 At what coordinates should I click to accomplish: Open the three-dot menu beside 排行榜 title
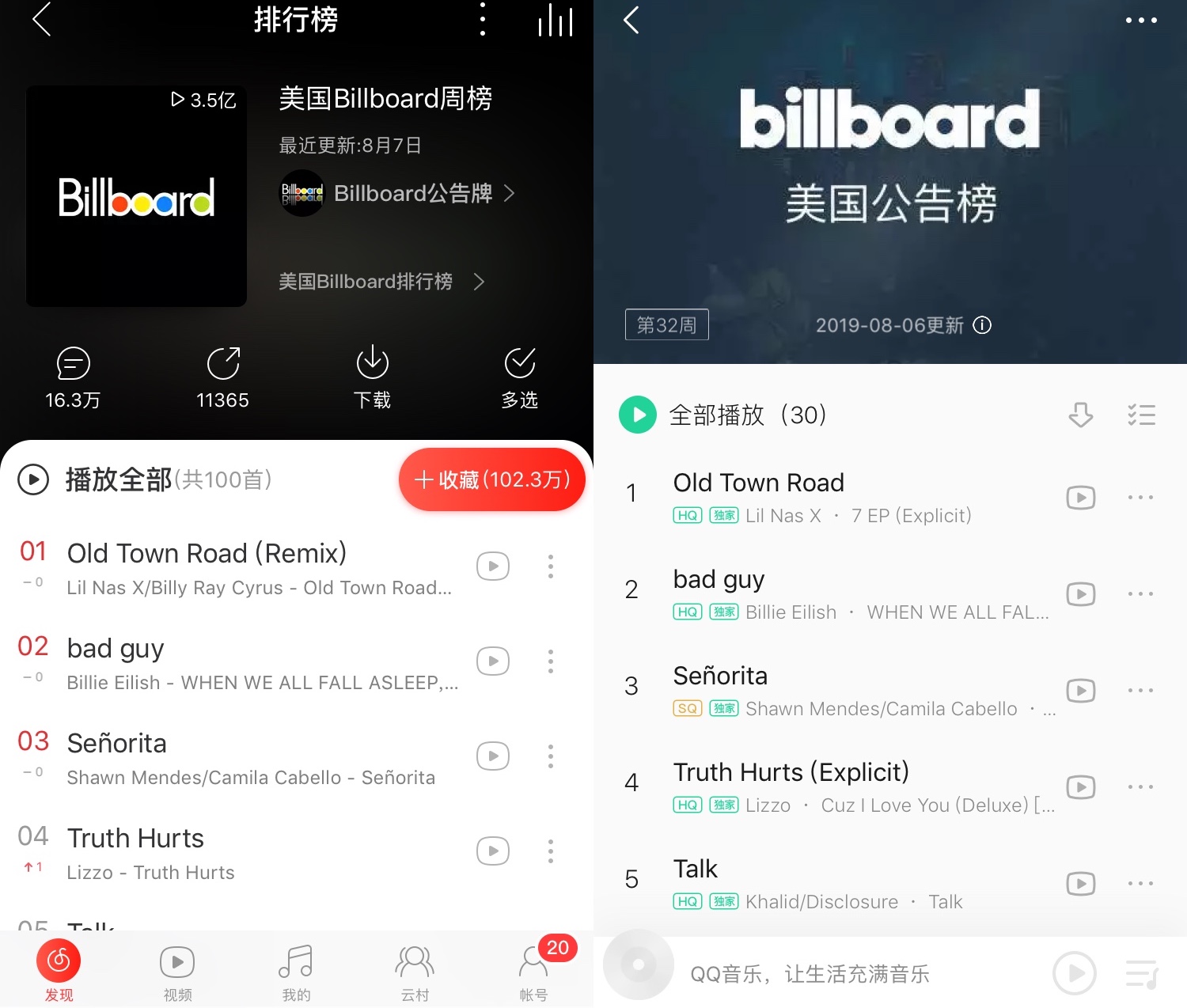point(483,20)
